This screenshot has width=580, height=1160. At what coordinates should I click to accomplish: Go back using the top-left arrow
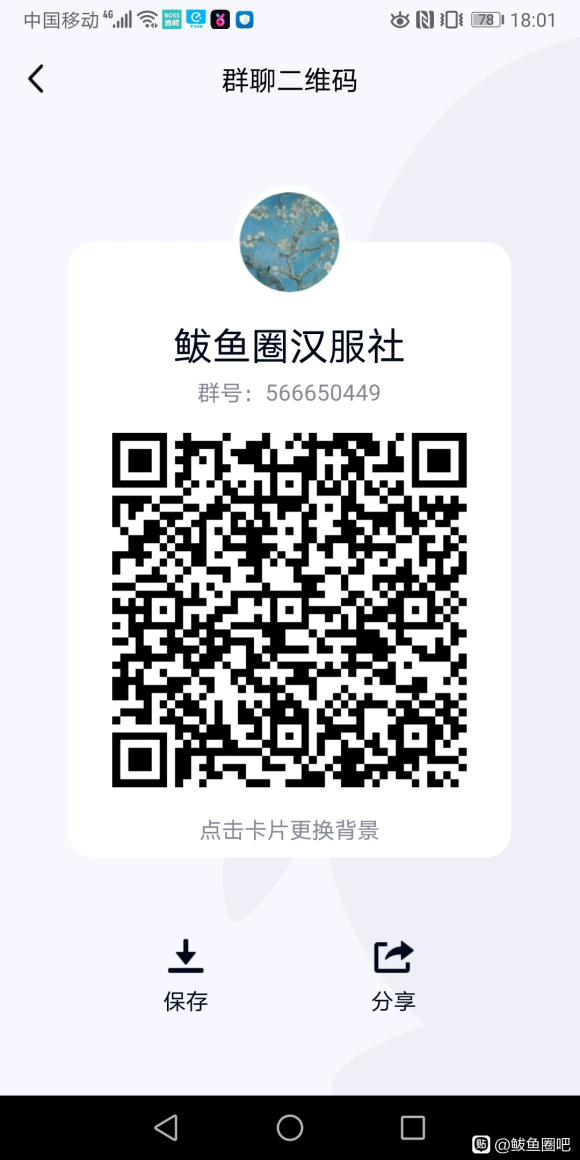pyautogui.click(x=36, y=78)
